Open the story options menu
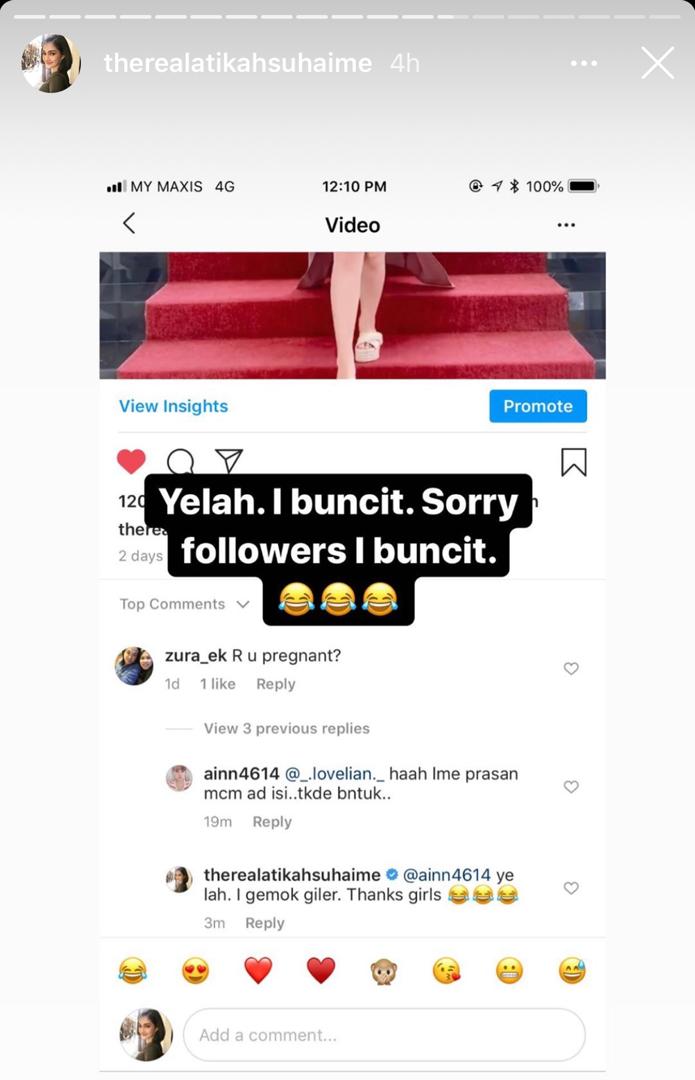The height and width of the screenshot is (1080, 695). point(583,63)
